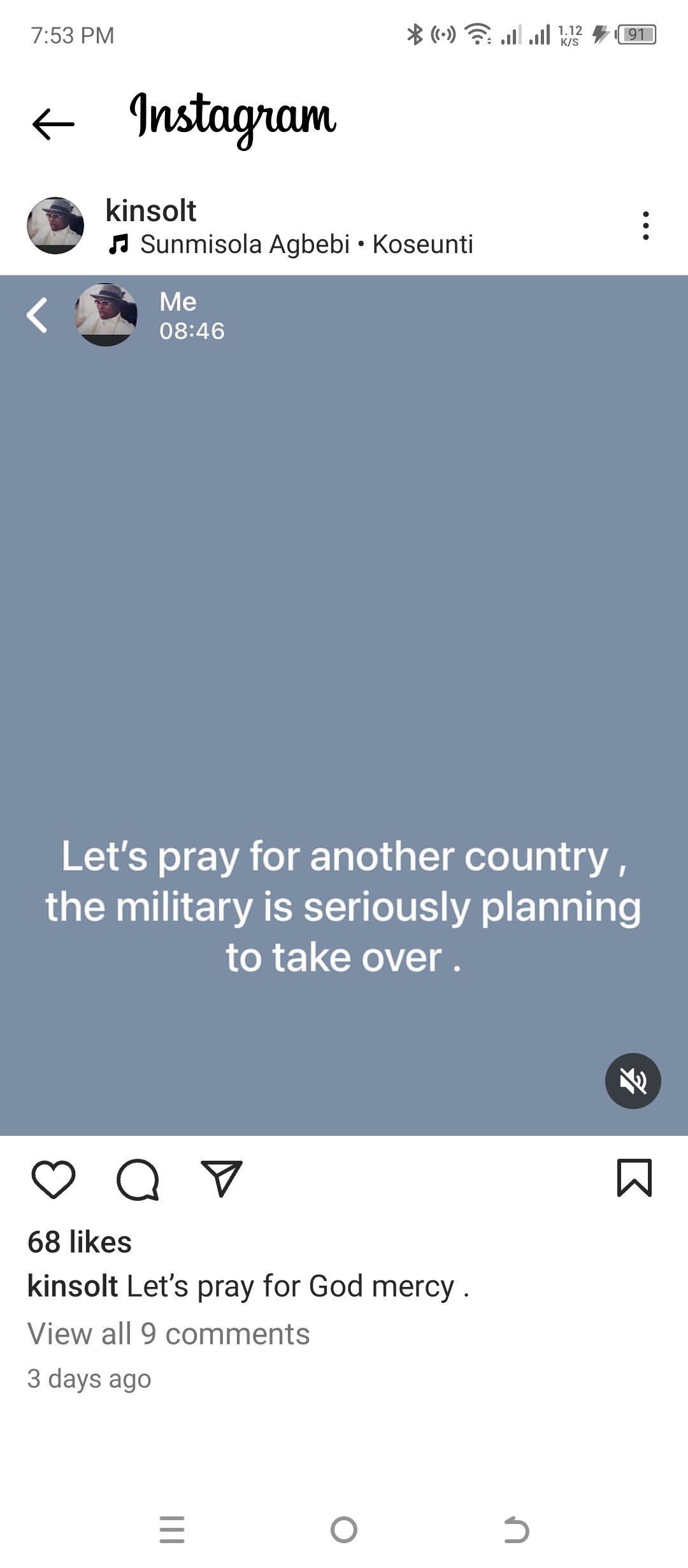Bookmark kinsolt's post
The height and width of the screenshot is (1568, 688).
click(x=634, y=1178)
